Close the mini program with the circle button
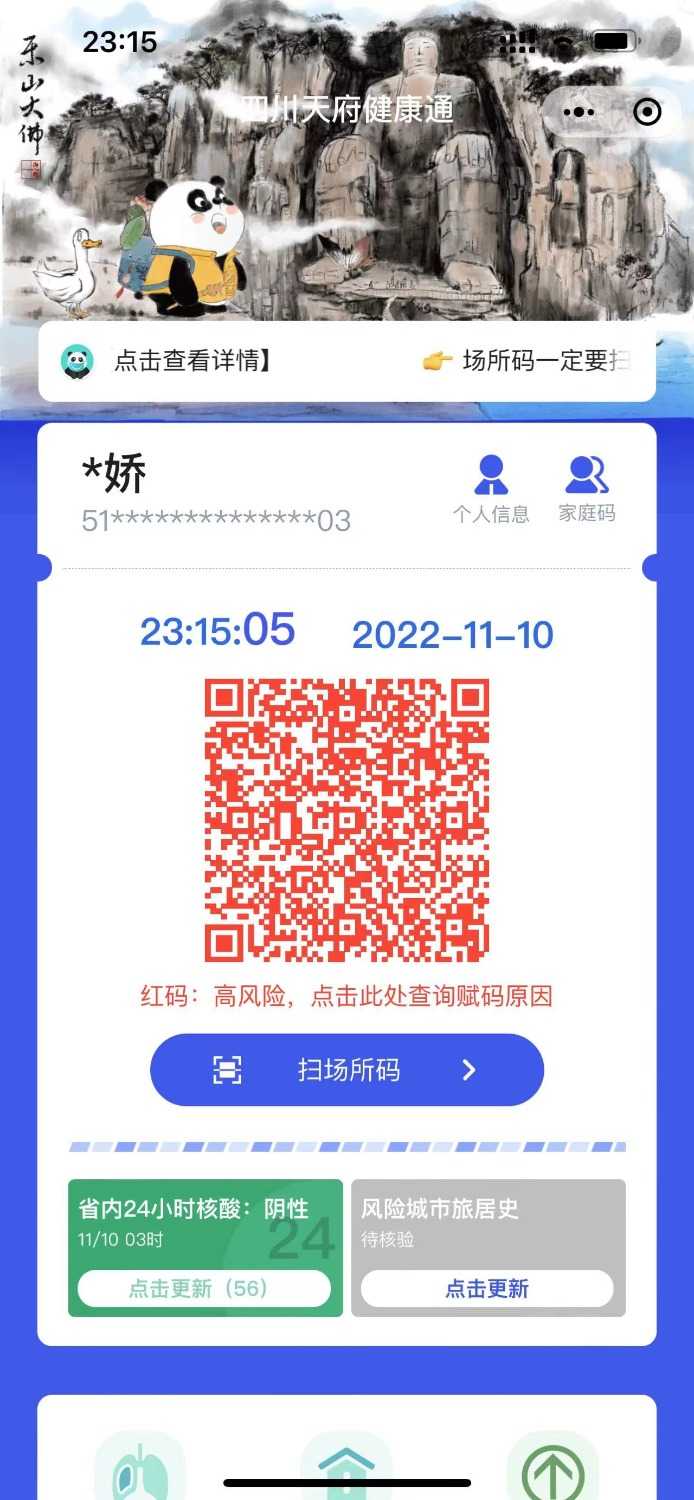 click(647, 112)
